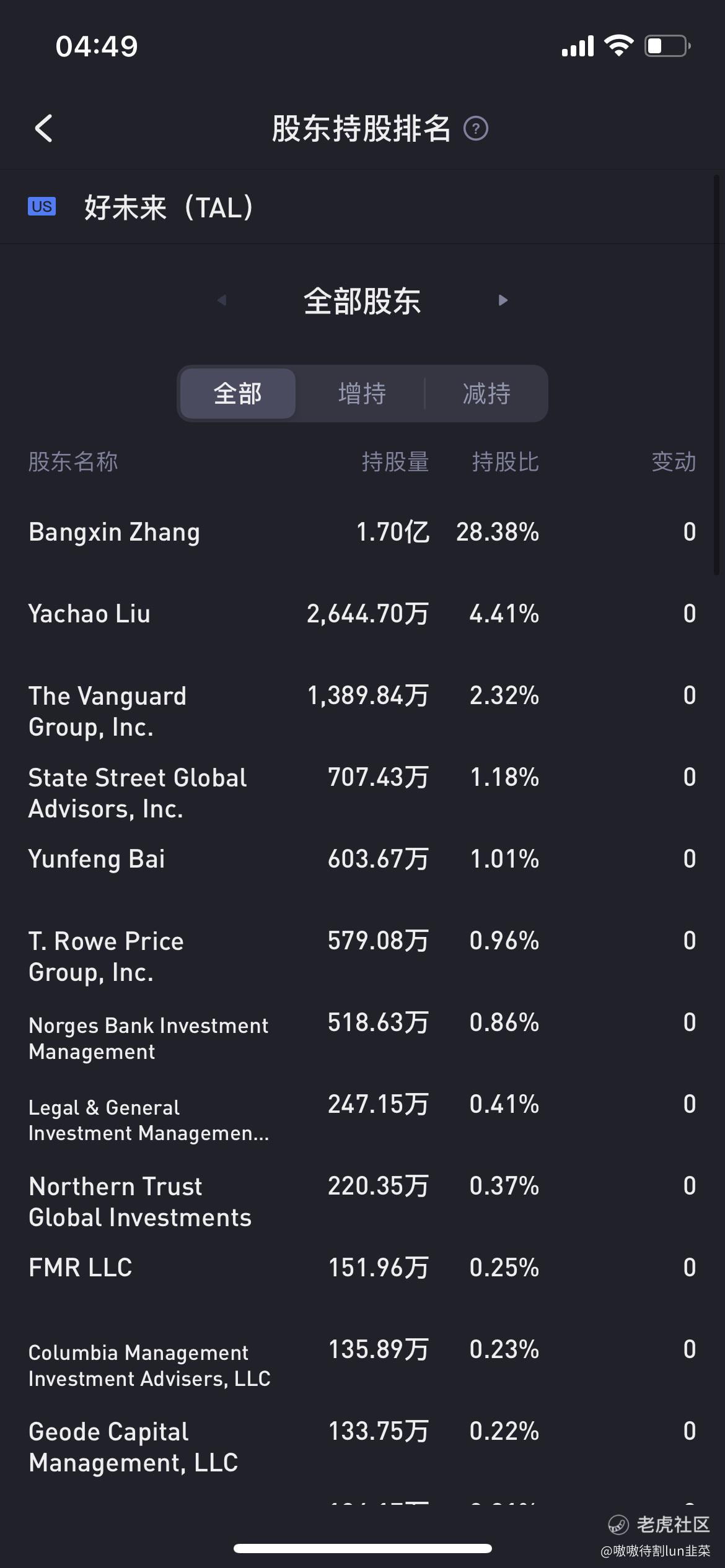Open T. Rowe Price Group row
Screen dimensions: 725x1568
362,956
